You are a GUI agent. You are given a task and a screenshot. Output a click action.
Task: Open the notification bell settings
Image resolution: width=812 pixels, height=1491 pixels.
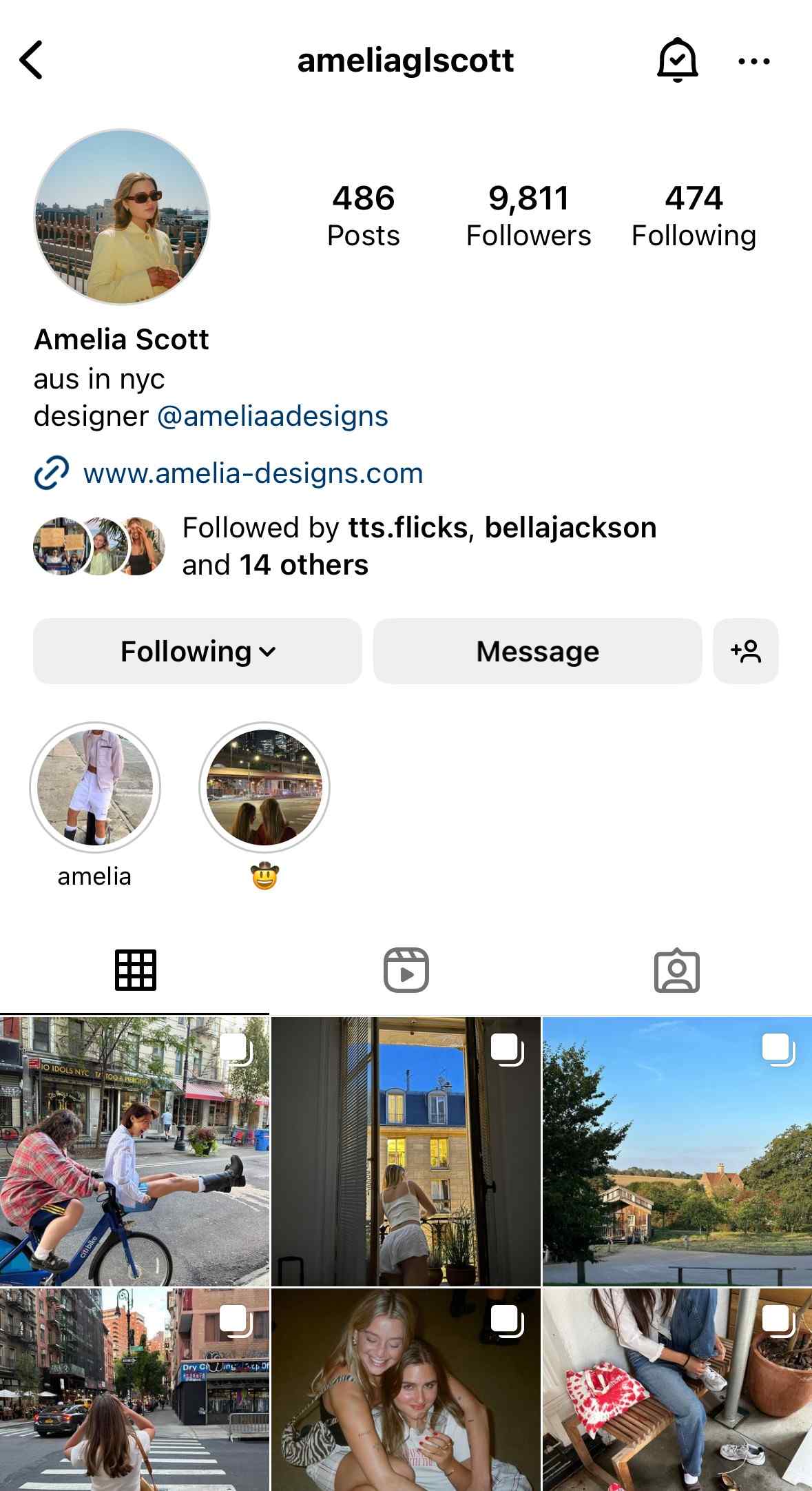point(678,61)
